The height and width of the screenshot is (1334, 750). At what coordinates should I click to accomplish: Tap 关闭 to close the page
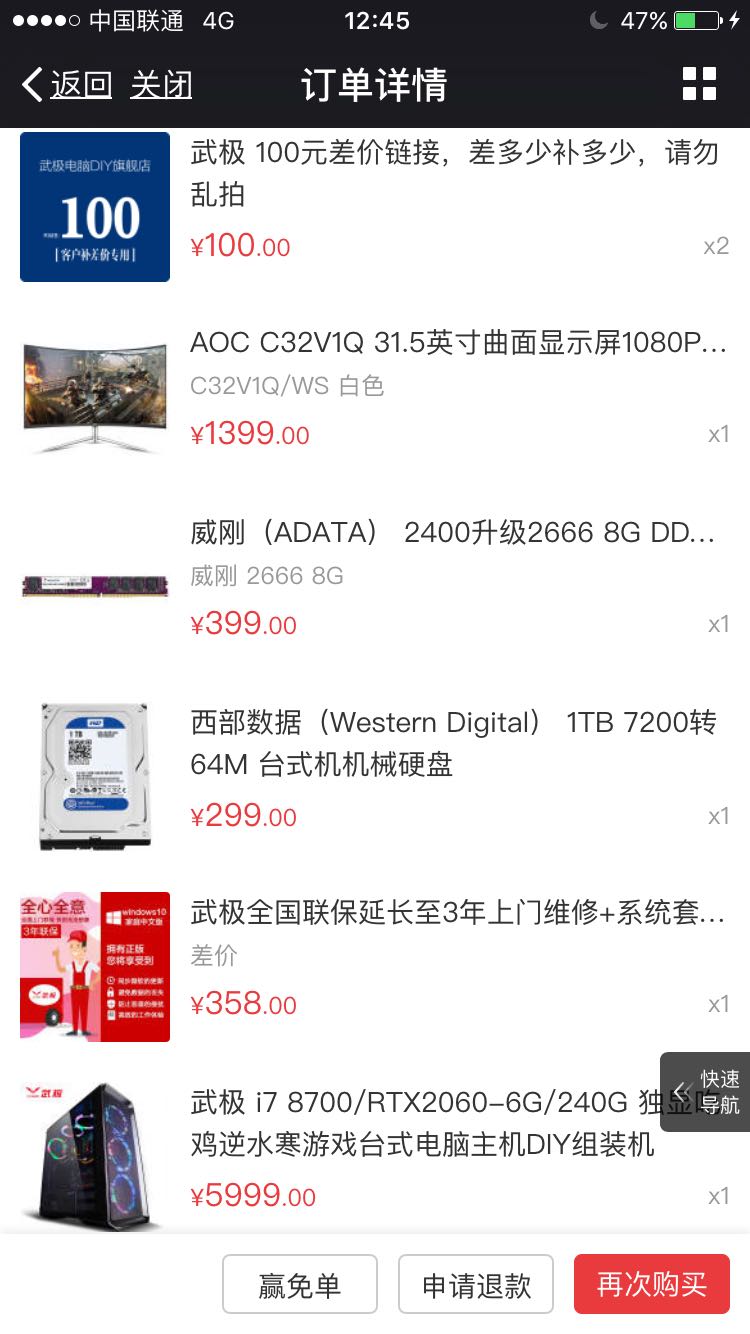click(161, 85)
